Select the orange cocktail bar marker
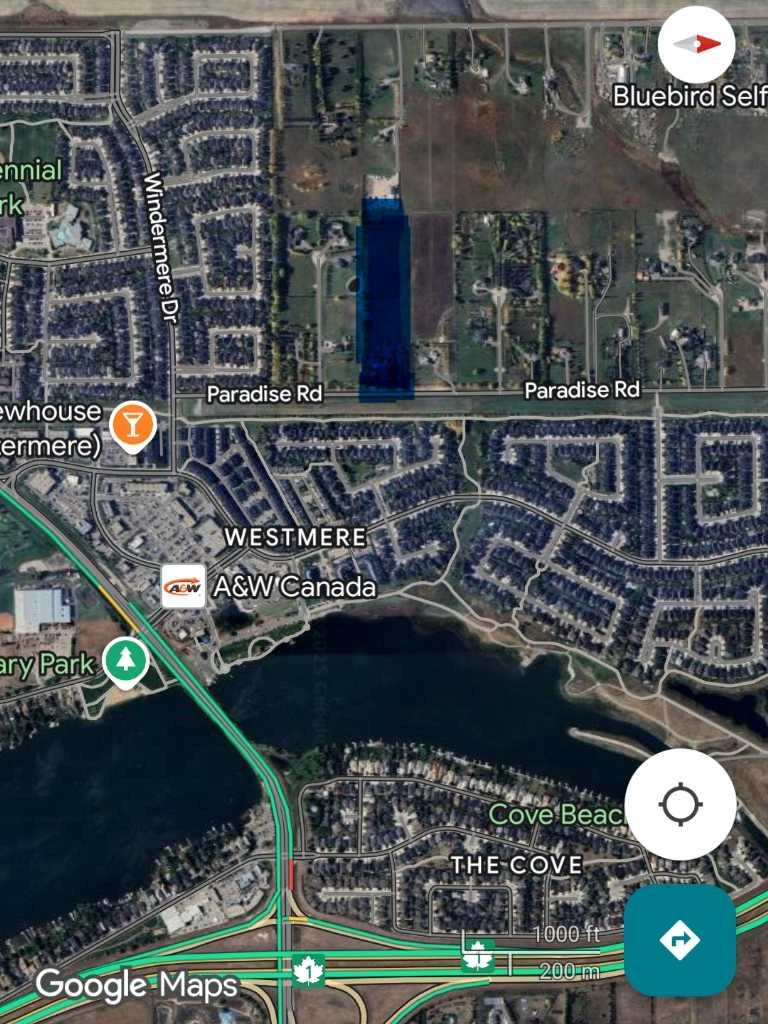Viewport: 768px width, 1024px height. tap(132, 424)
